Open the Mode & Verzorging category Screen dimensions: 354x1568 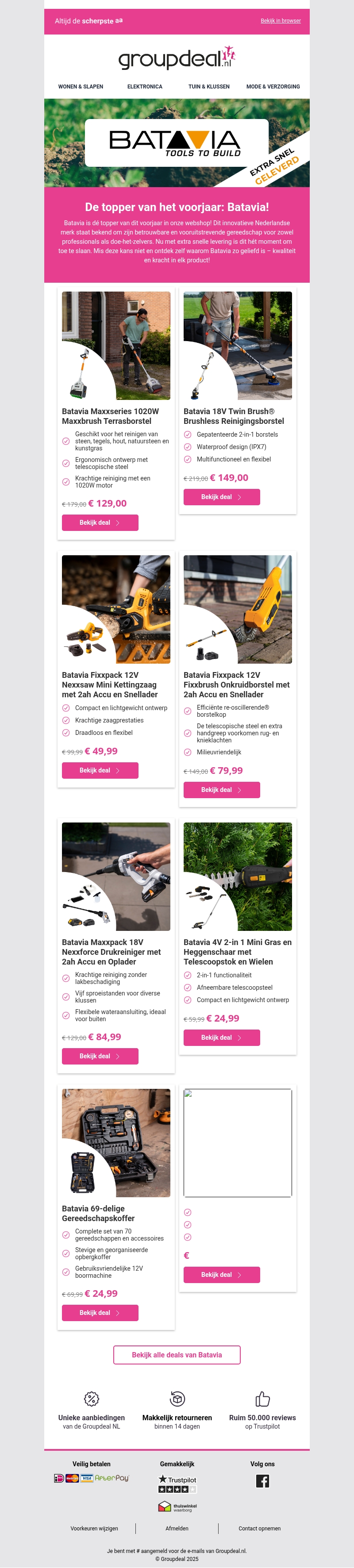(x=272, y=86)
